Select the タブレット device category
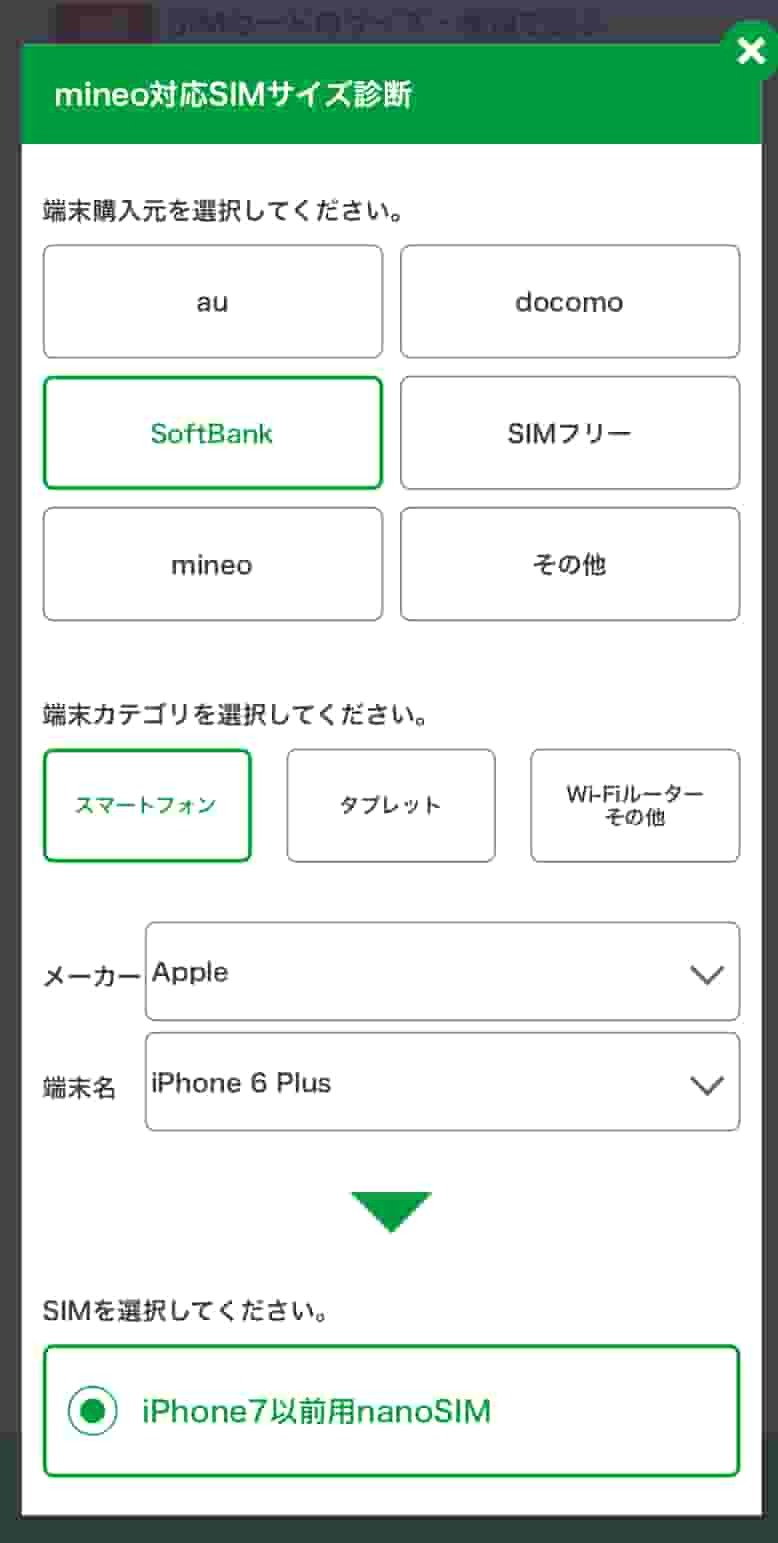Viewport: 778px width, 1543px height. [x=390, y=805]
